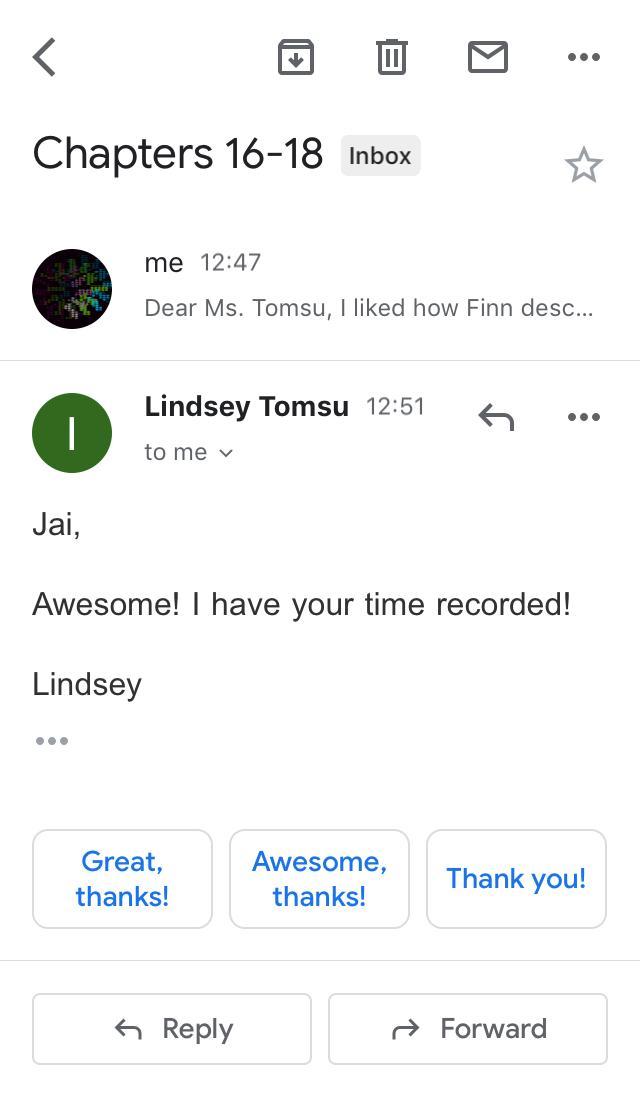Choose the 'Great, thanks!' smart reply

point(122,879)
